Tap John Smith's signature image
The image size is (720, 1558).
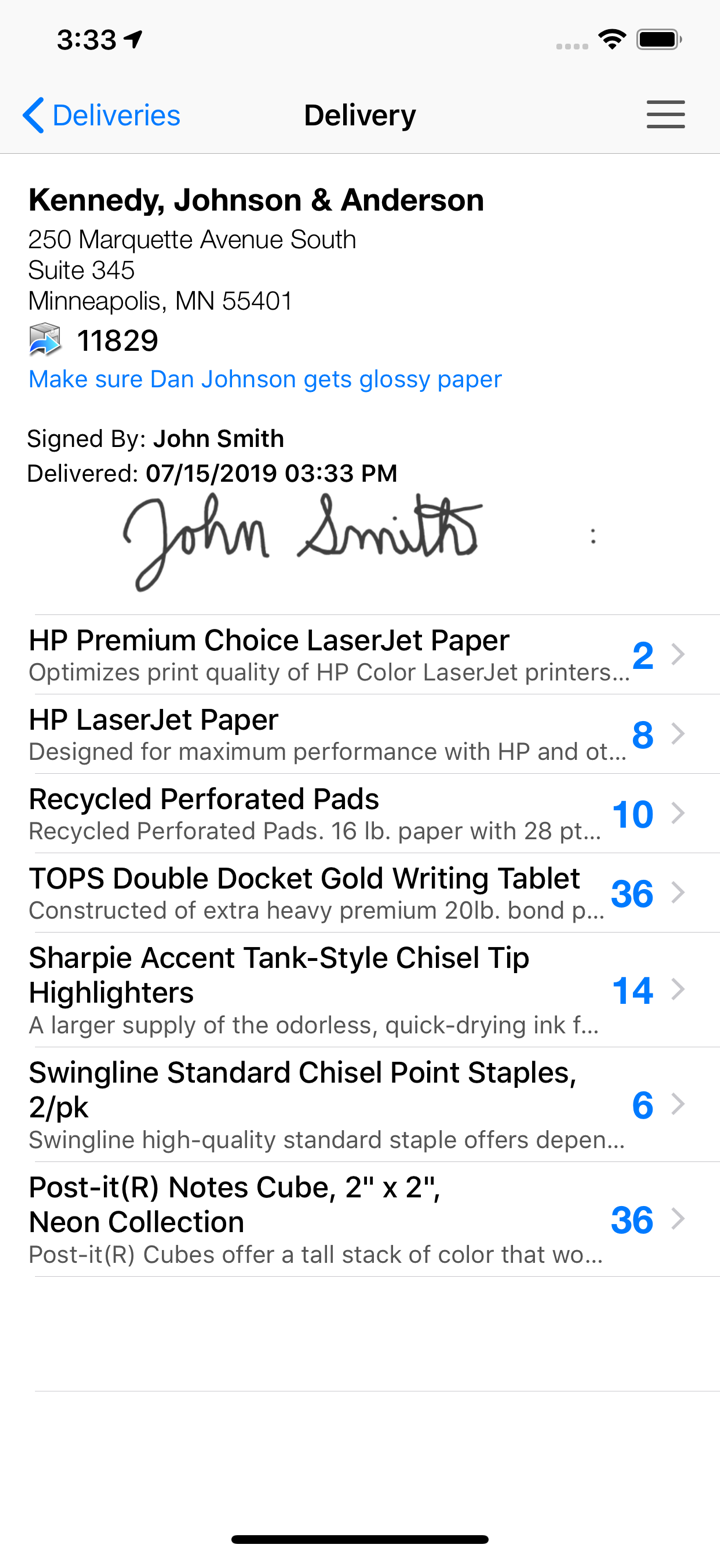(300, 540)
